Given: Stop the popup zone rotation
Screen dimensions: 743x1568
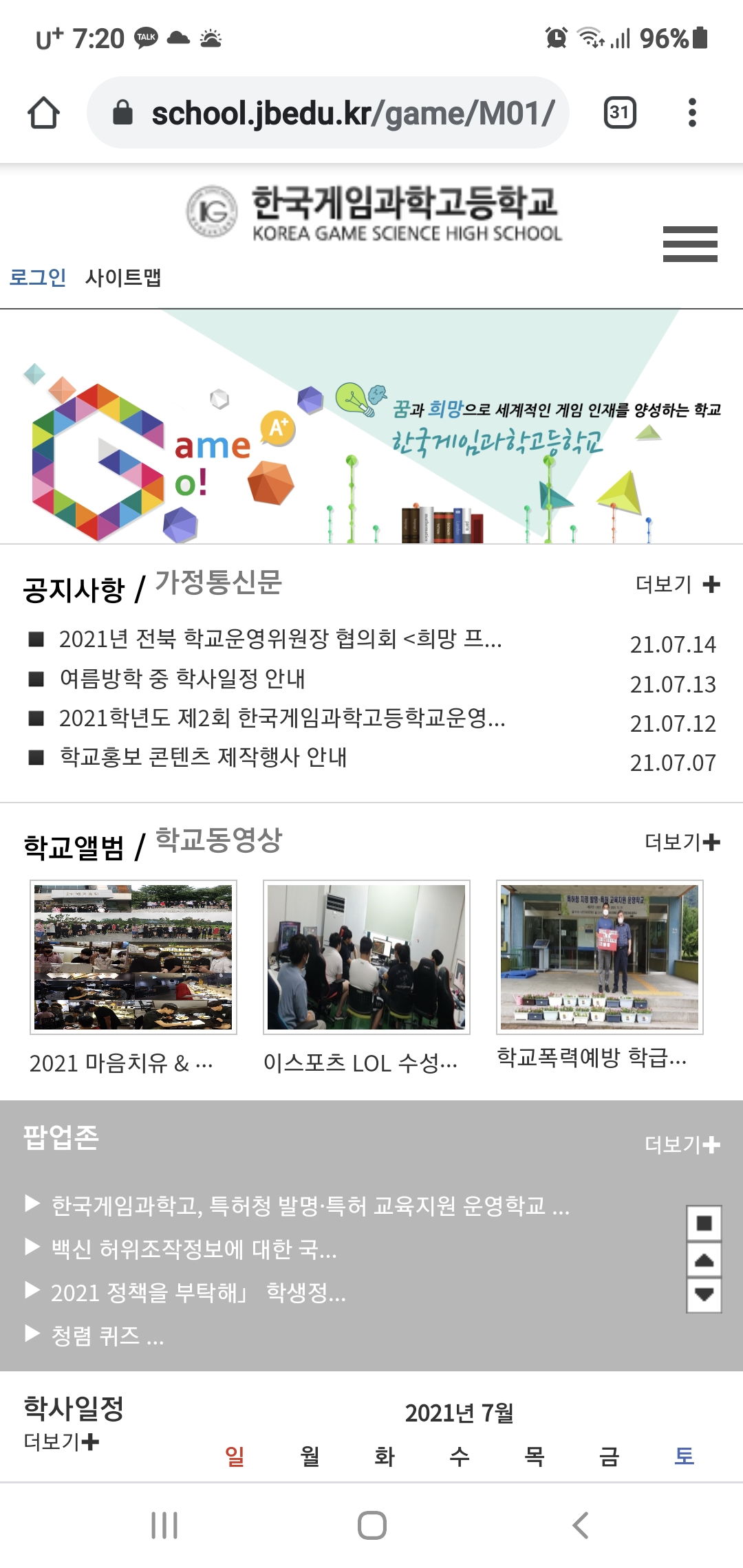Looking at the screenshot, I should pos(704,1223).
